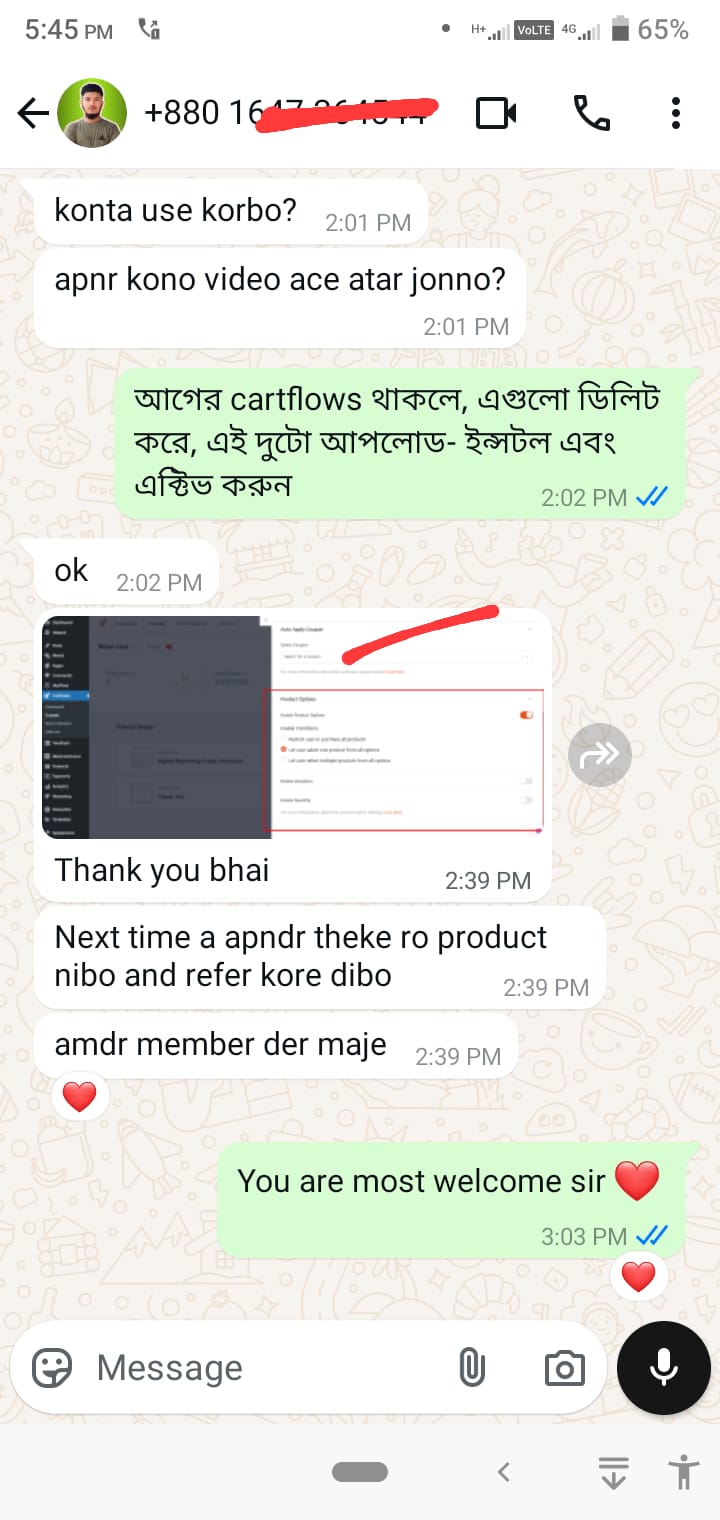Start a video call
Viewport: 720px width, 1520px height.
pos(496,113)
